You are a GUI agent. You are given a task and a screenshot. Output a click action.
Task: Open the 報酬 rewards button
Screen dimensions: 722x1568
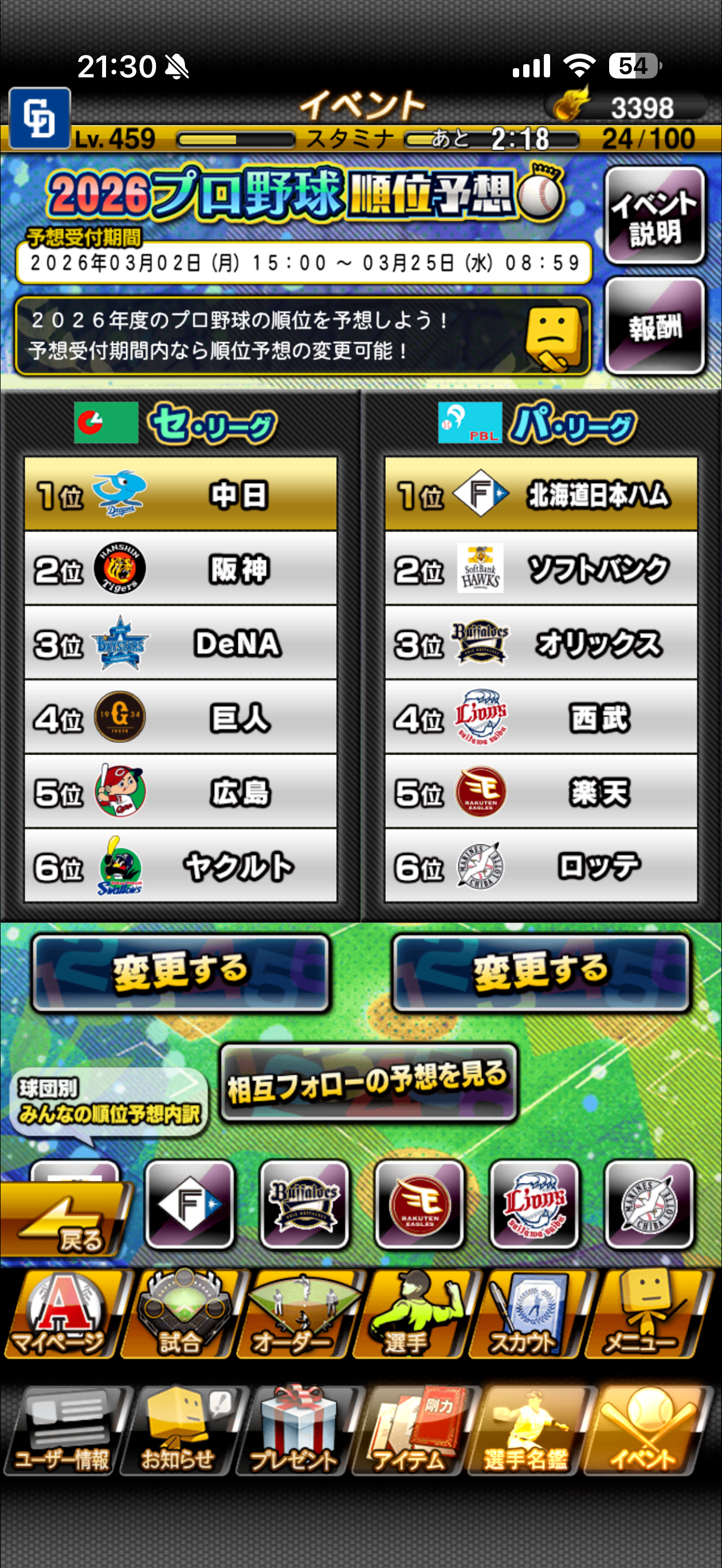coord(654,326)
